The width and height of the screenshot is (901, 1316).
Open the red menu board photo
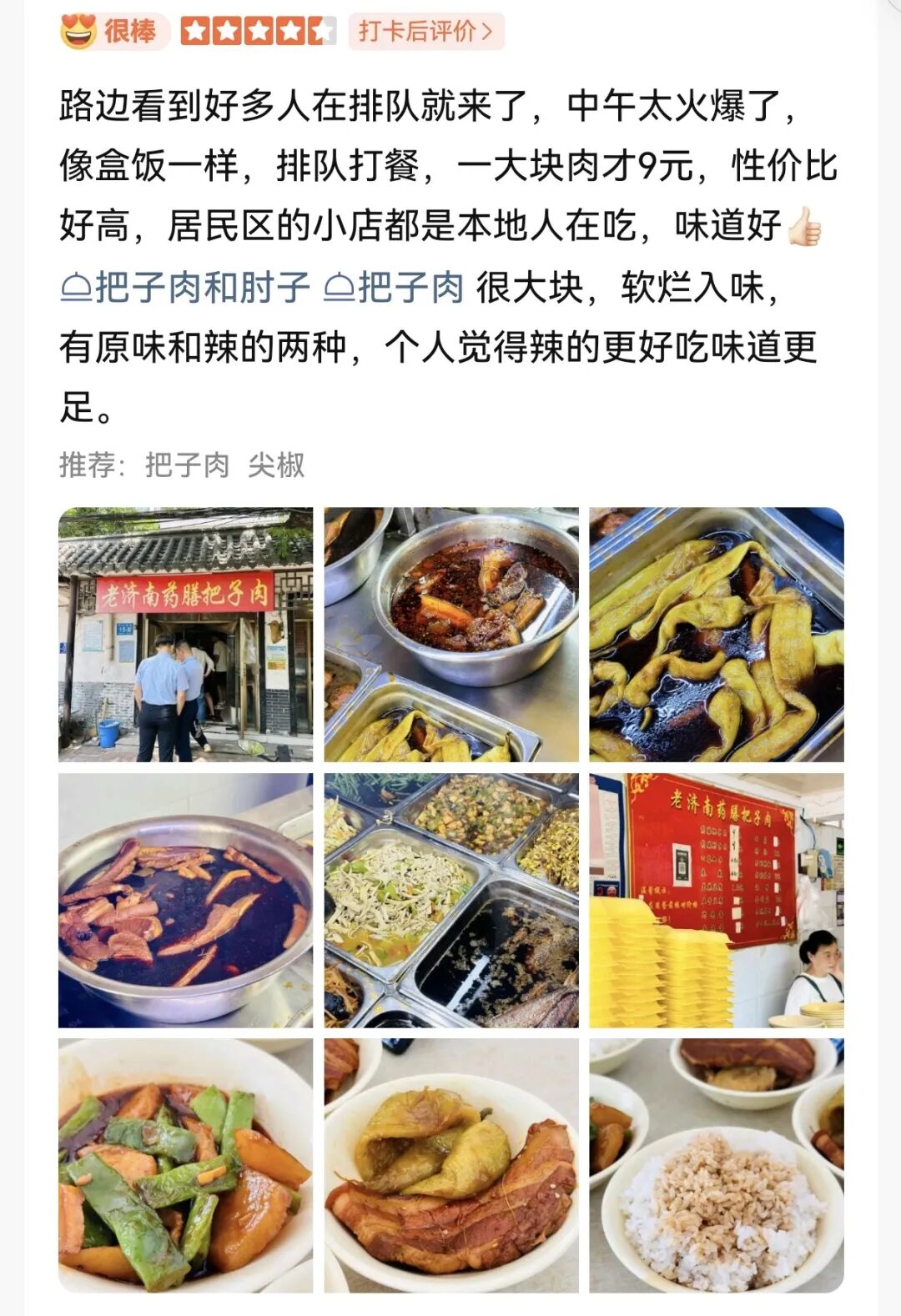click(x=717, y=901)
